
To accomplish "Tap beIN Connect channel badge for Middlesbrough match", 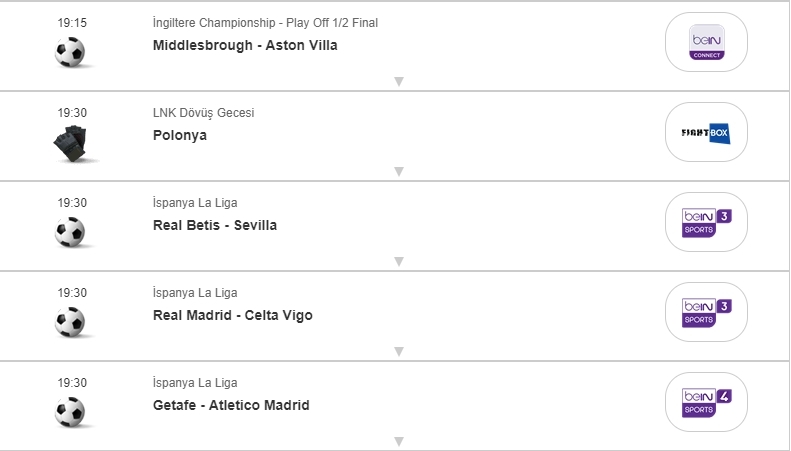I will pos(706,42).
